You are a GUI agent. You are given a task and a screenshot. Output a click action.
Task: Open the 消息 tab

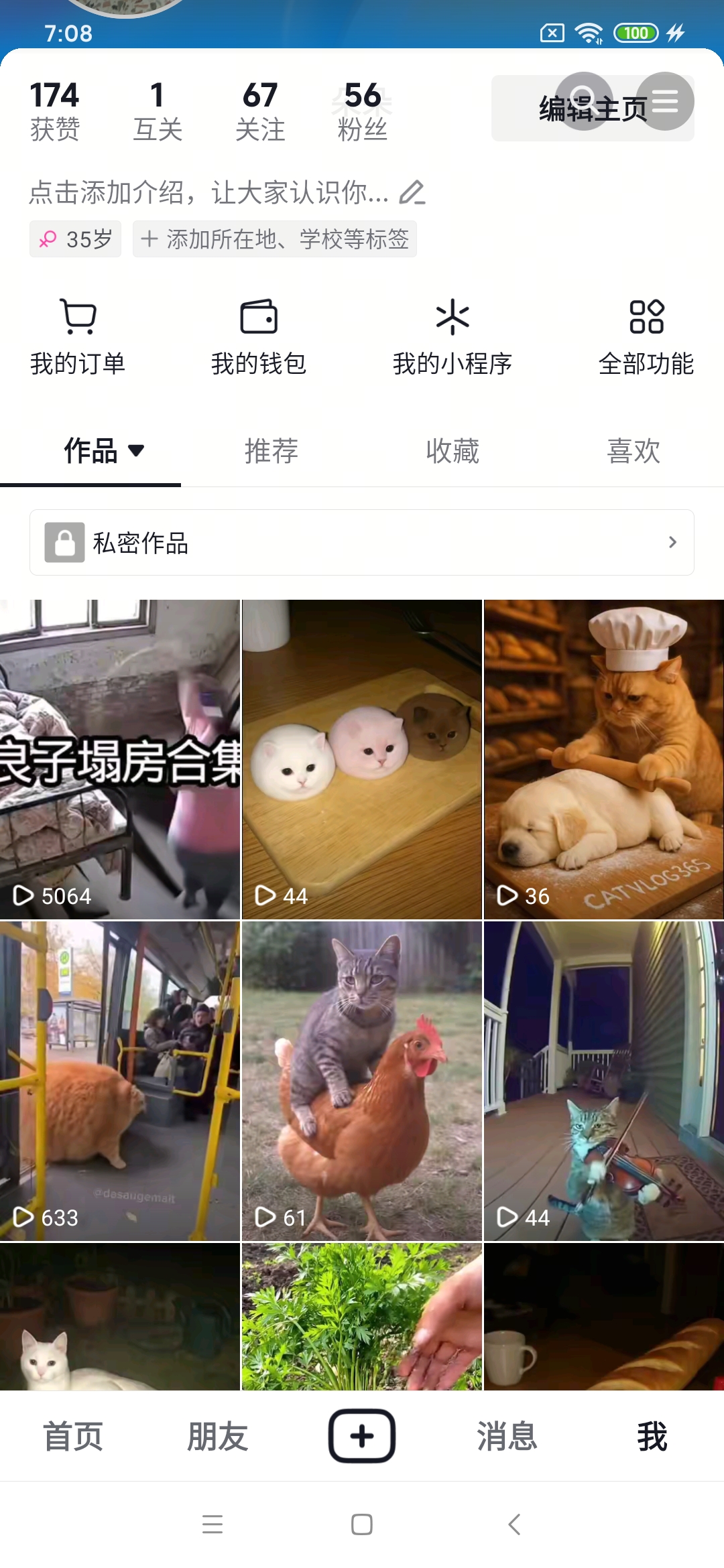(x=507, y=1436)
